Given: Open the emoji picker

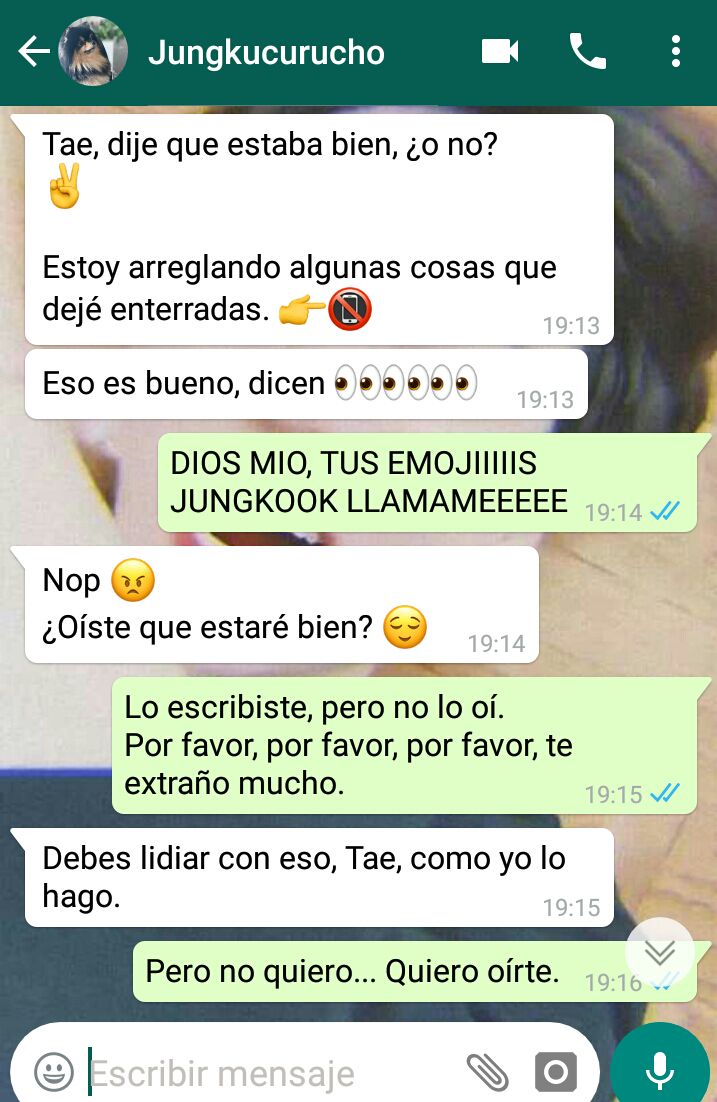Looking at the screenshot, I should (54, 1073).
